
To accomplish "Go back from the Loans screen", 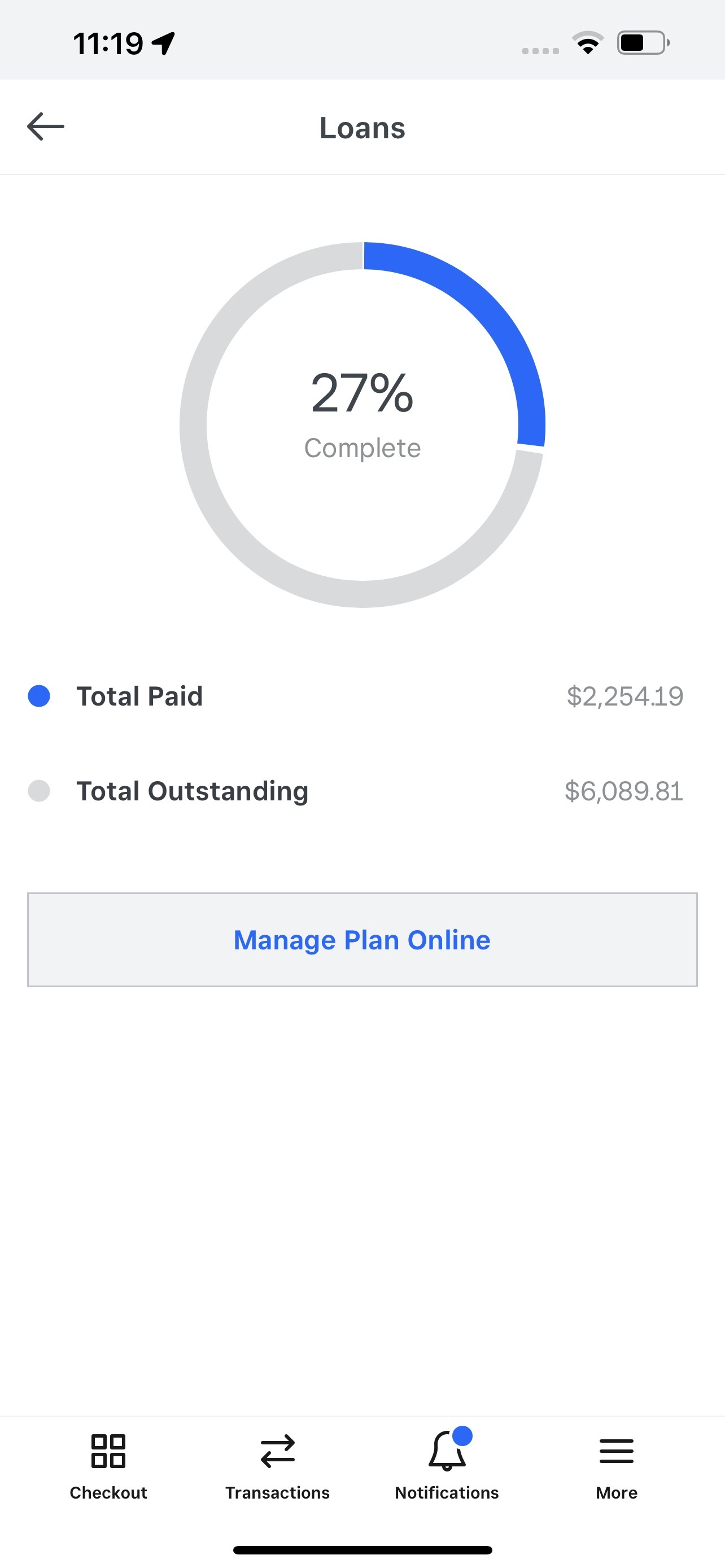I will point(46,126).
